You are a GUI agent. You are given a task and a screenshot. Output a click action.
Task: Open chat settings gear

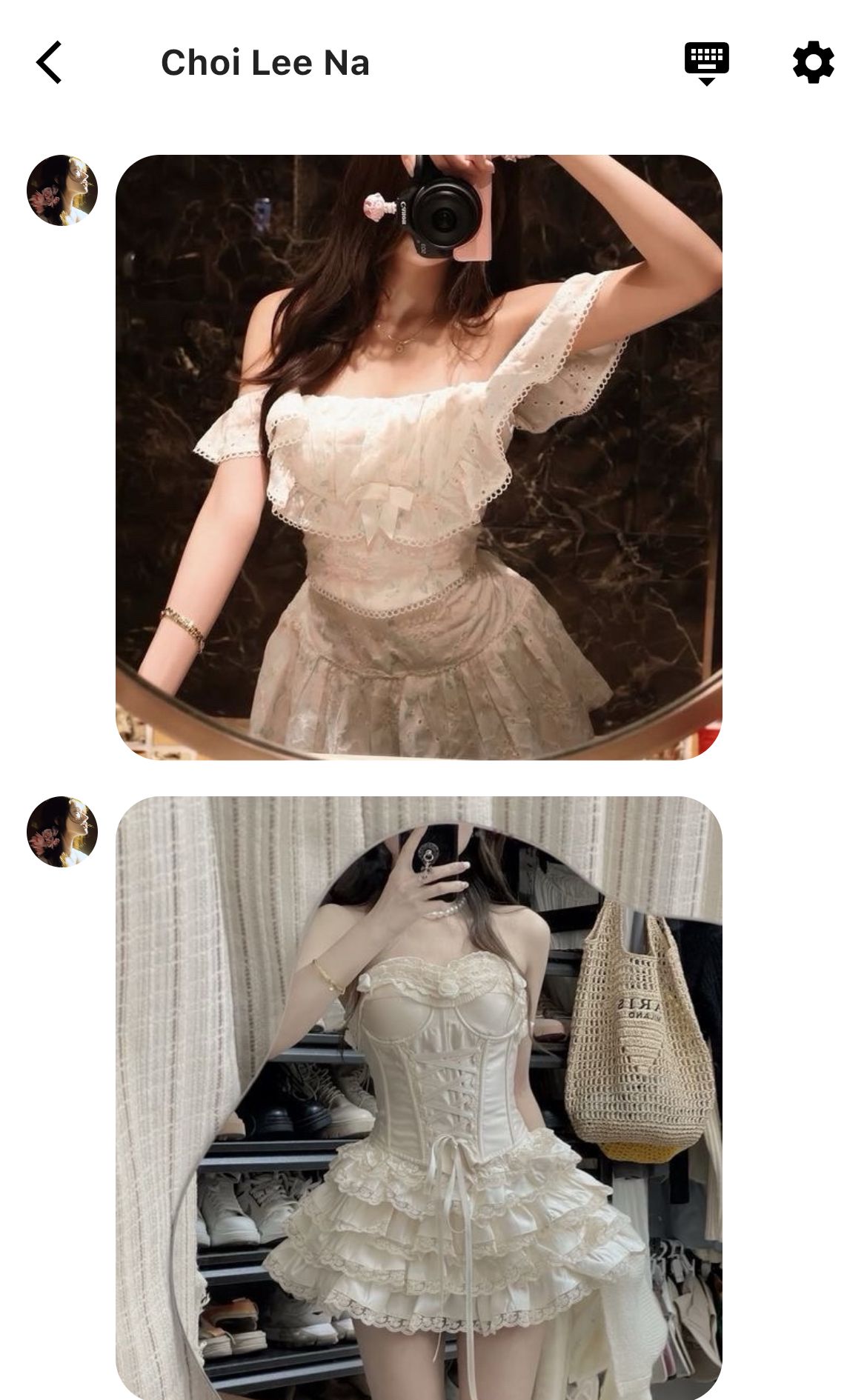pyautogui.click(x=813, y=62)
